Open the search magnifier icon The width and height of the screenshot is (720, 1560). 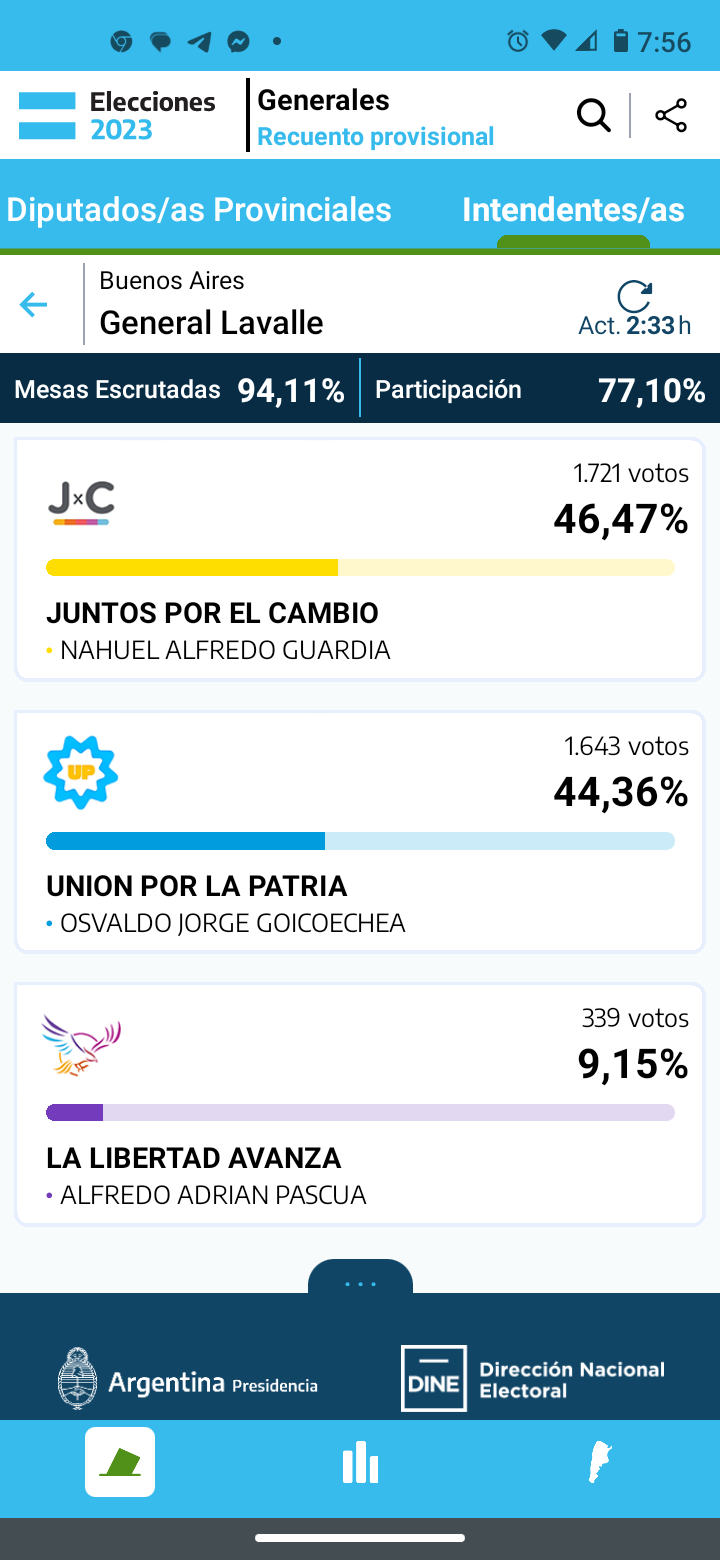point(593,116)
